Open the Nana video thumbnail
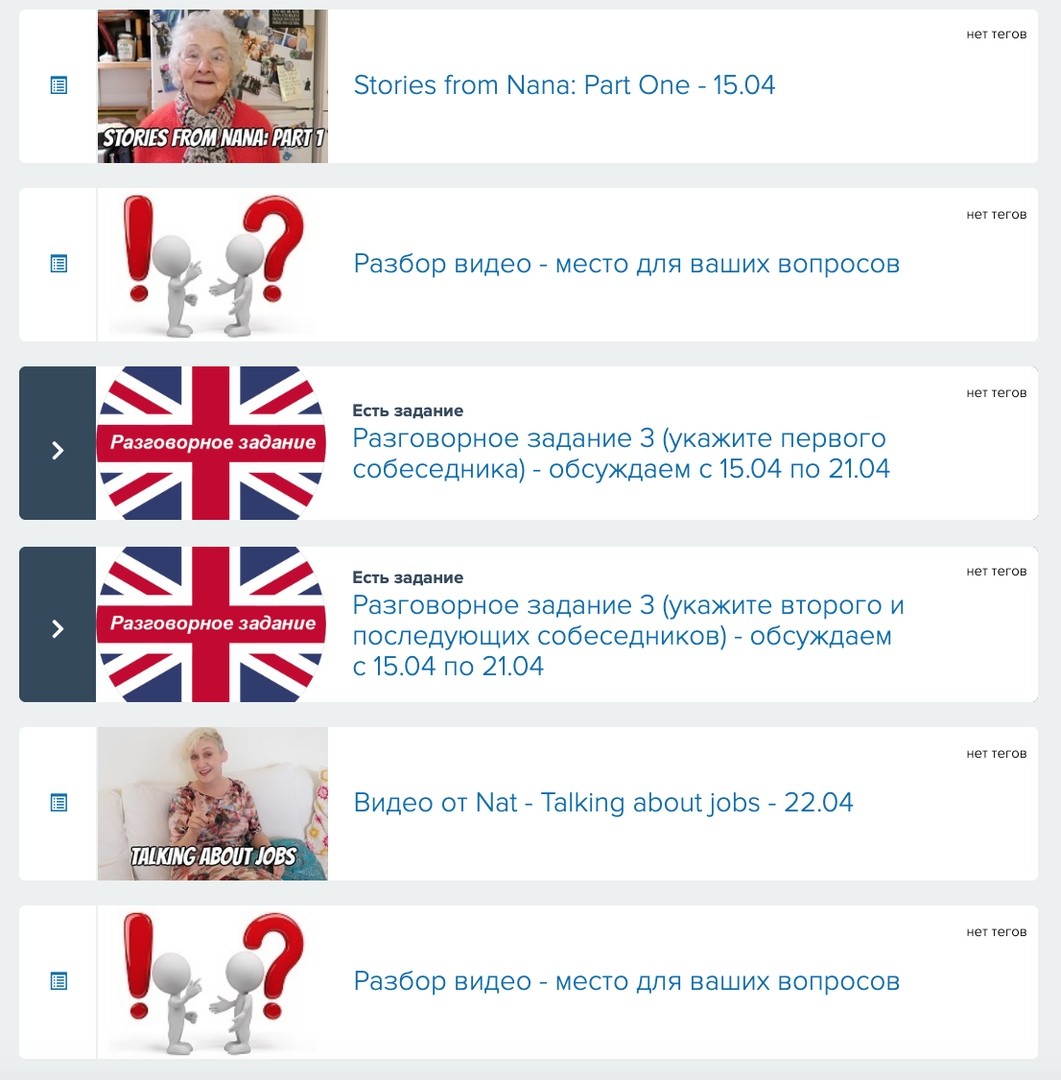Image resolution: width=1061 pixels, height=1080 pixels. tap(212, 86)
